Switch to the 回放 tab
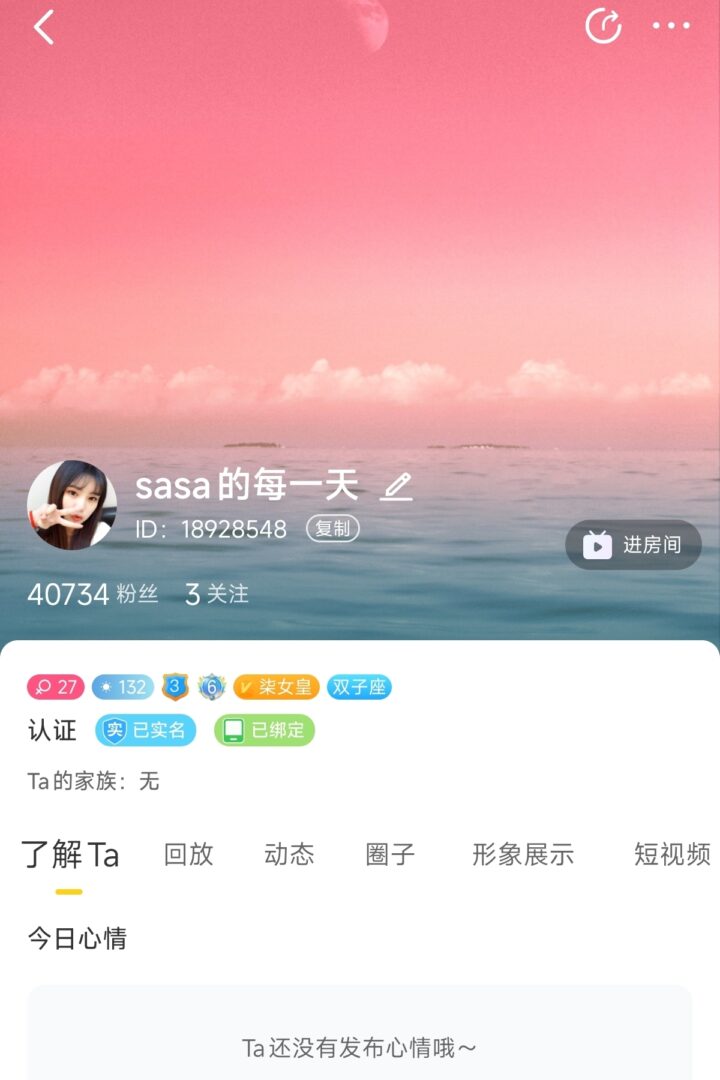This screenshot has width=720, height=1080. coord(189,854)
